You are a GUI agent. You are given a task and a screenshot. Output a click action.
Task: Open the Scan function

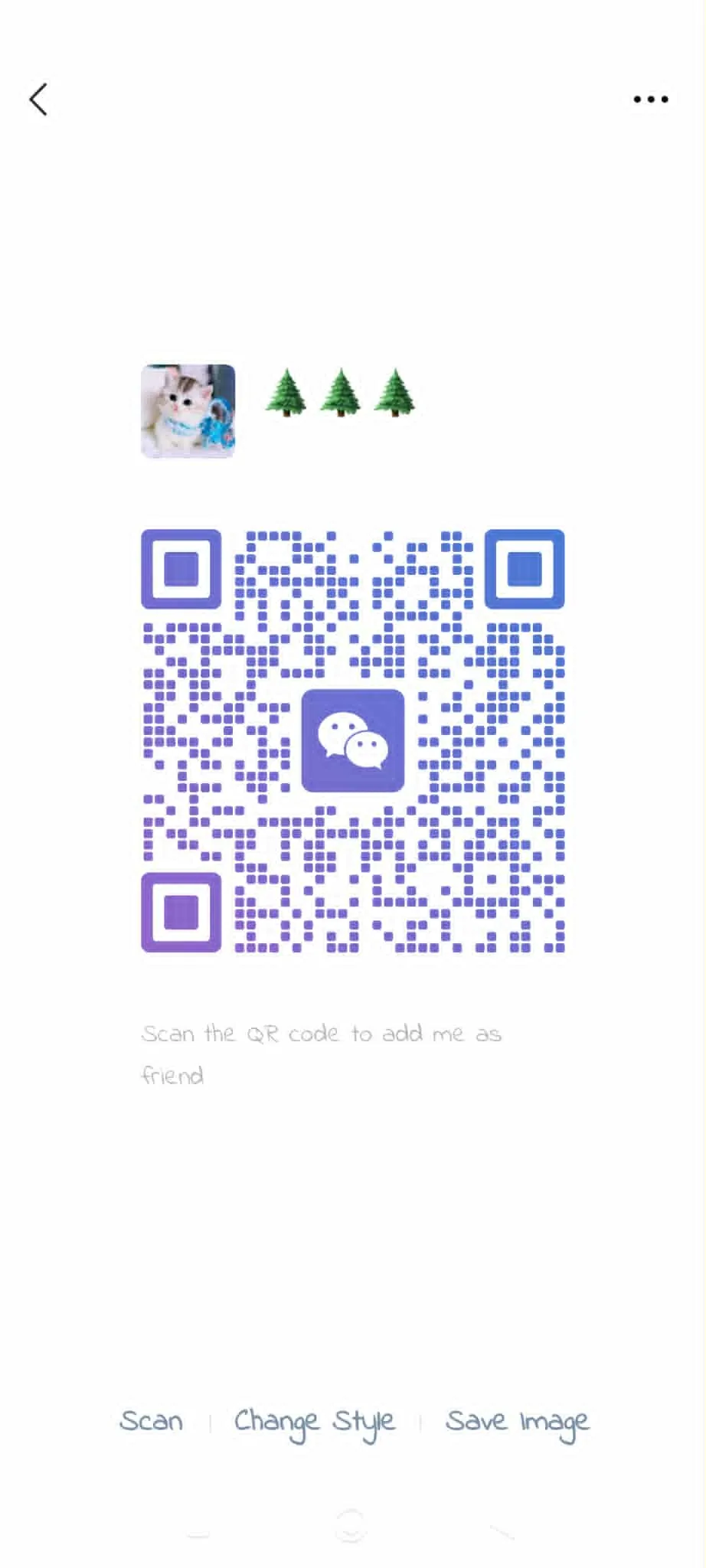[151, 1422]
